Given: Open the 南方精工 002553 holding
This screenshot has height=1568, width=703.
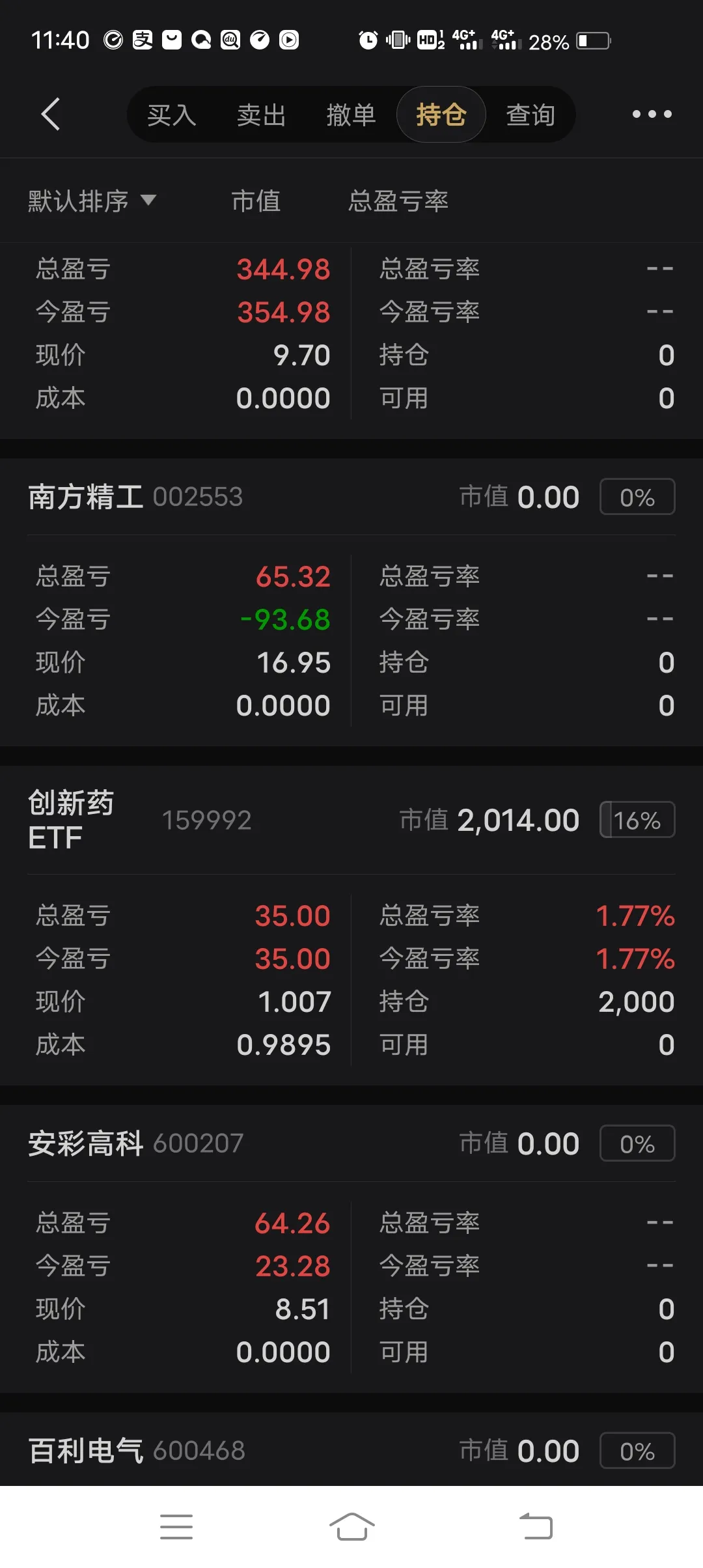Looking at the screenshot, I should point(351,497).
